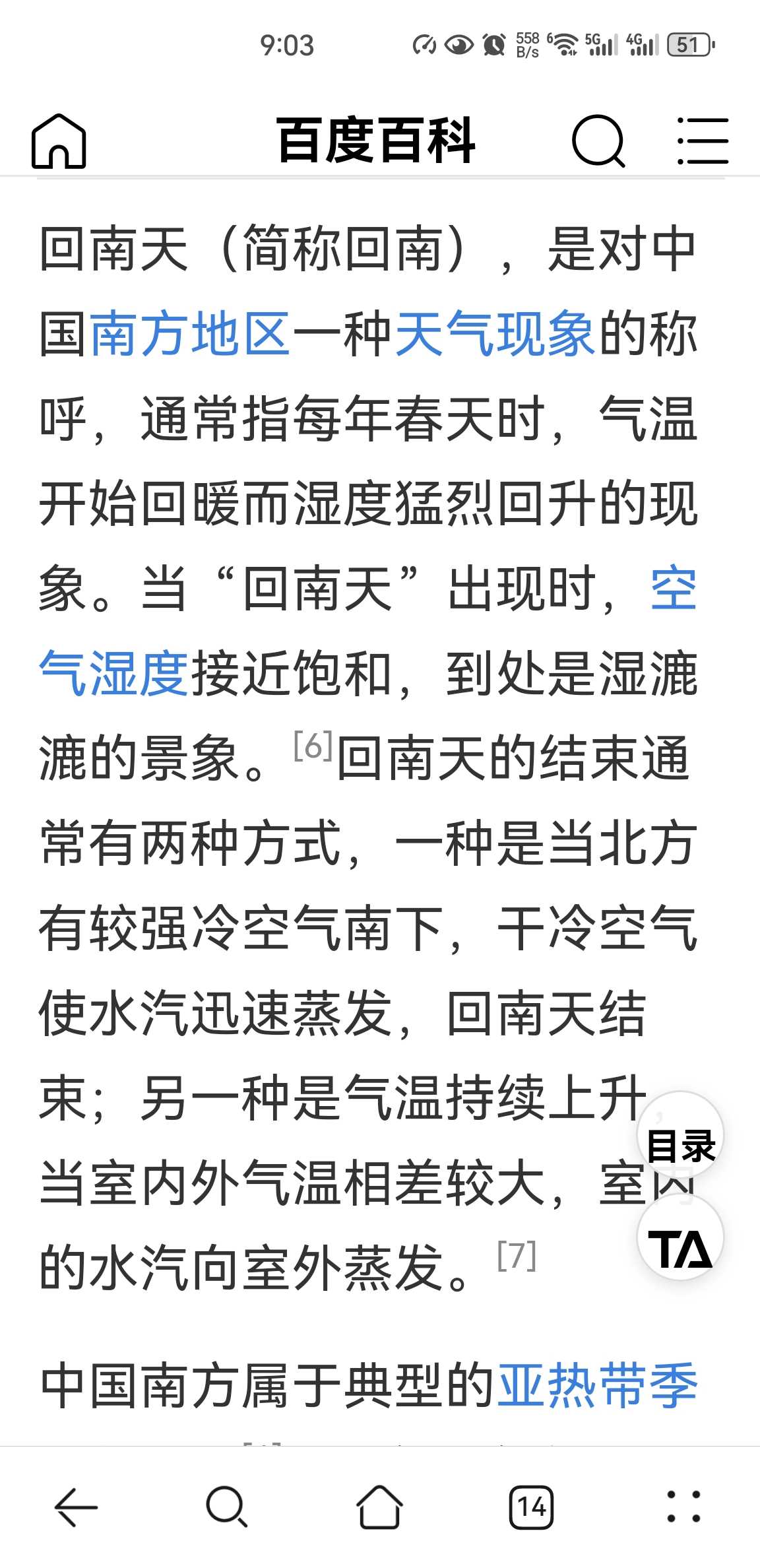The height and width of the screenshot is (1568, 760).
Task: Open the list menu icon at top right
Action: pyautogui.click(x=703, y=141)
